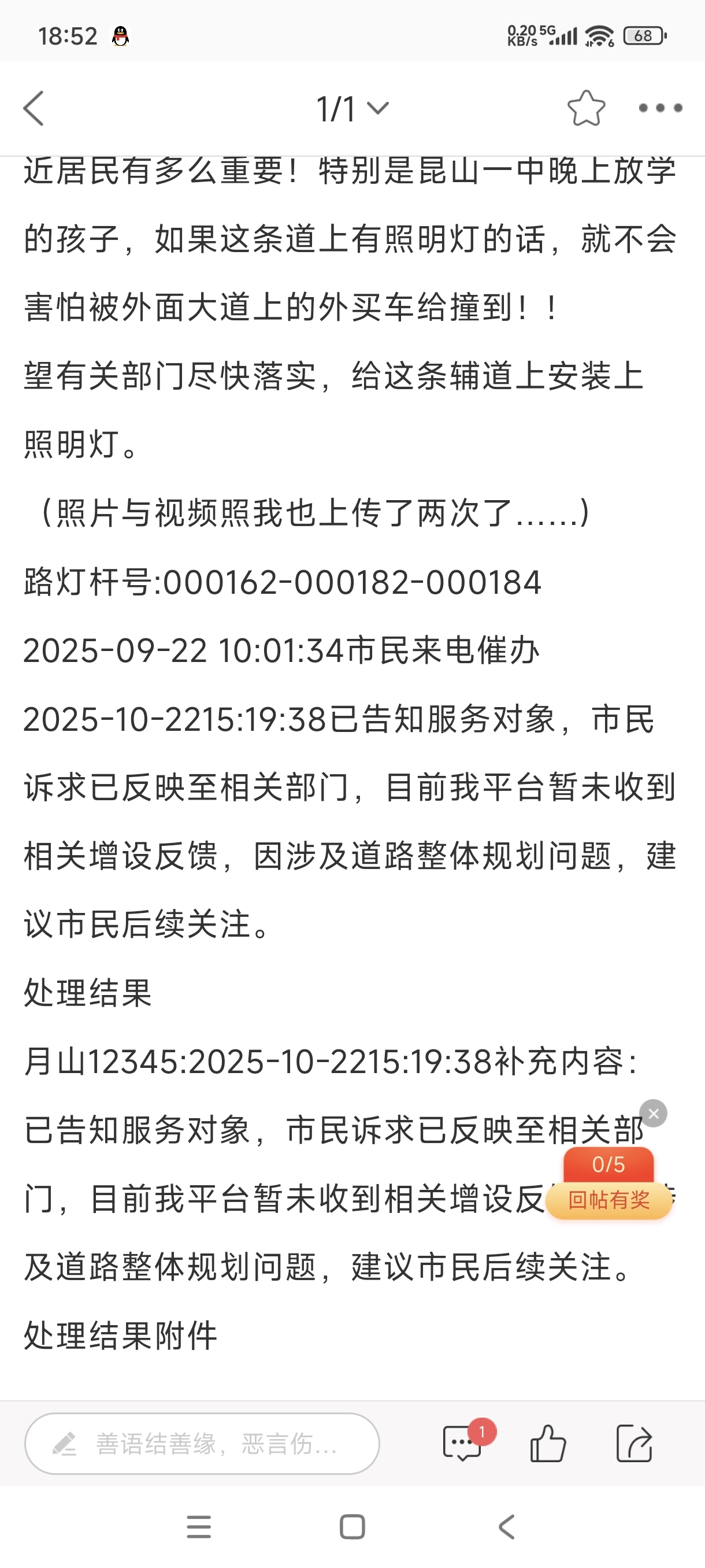Share this post

633,1443
